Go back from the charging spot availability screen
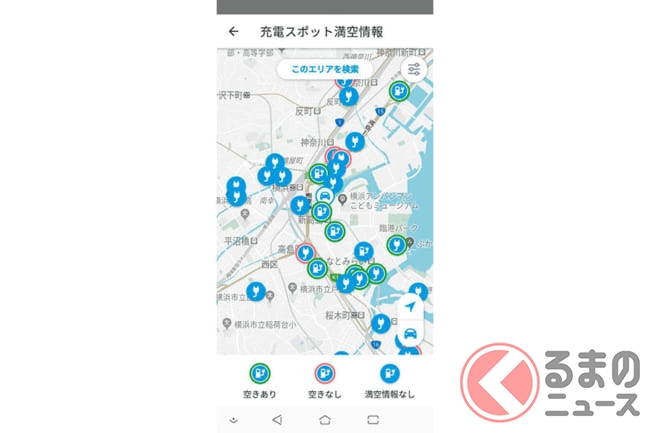This screenshot has width=650, height=433. tap(234, 32)
